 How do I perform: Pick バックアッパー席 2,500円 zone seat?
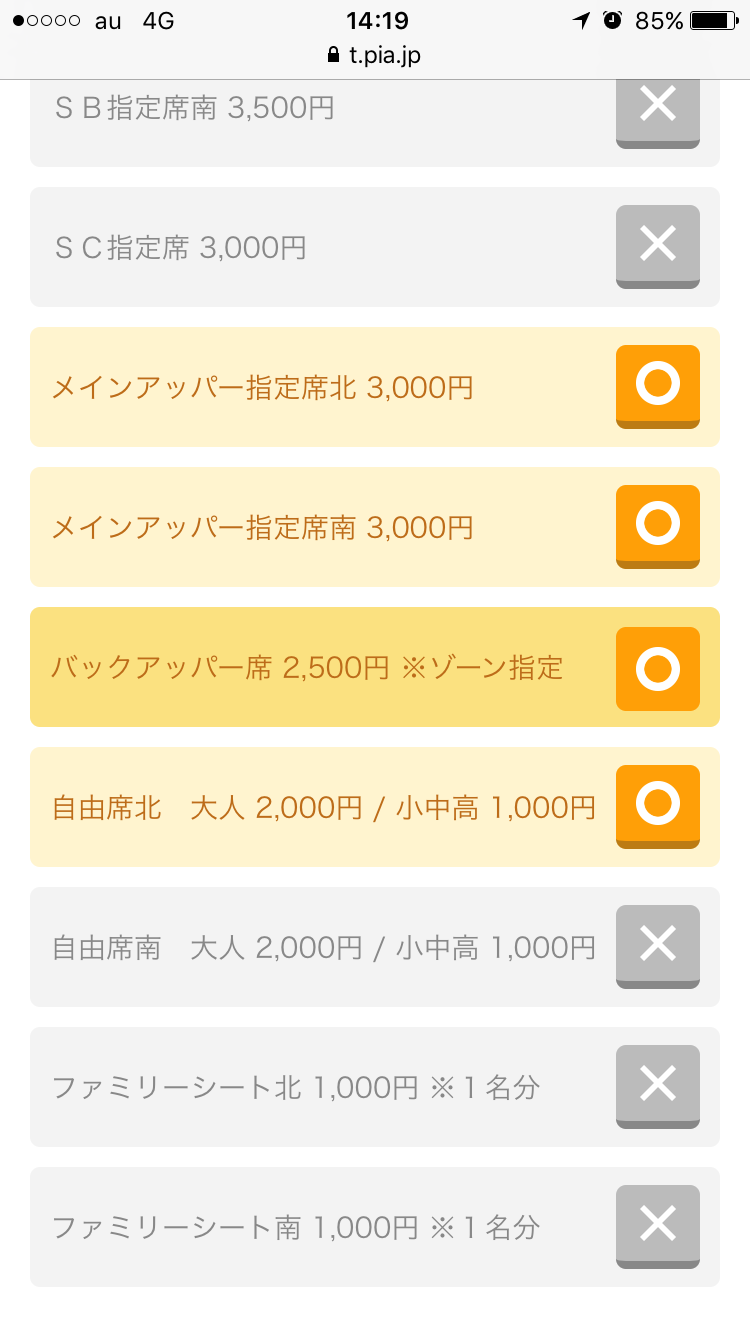click(x=657, y=668)
